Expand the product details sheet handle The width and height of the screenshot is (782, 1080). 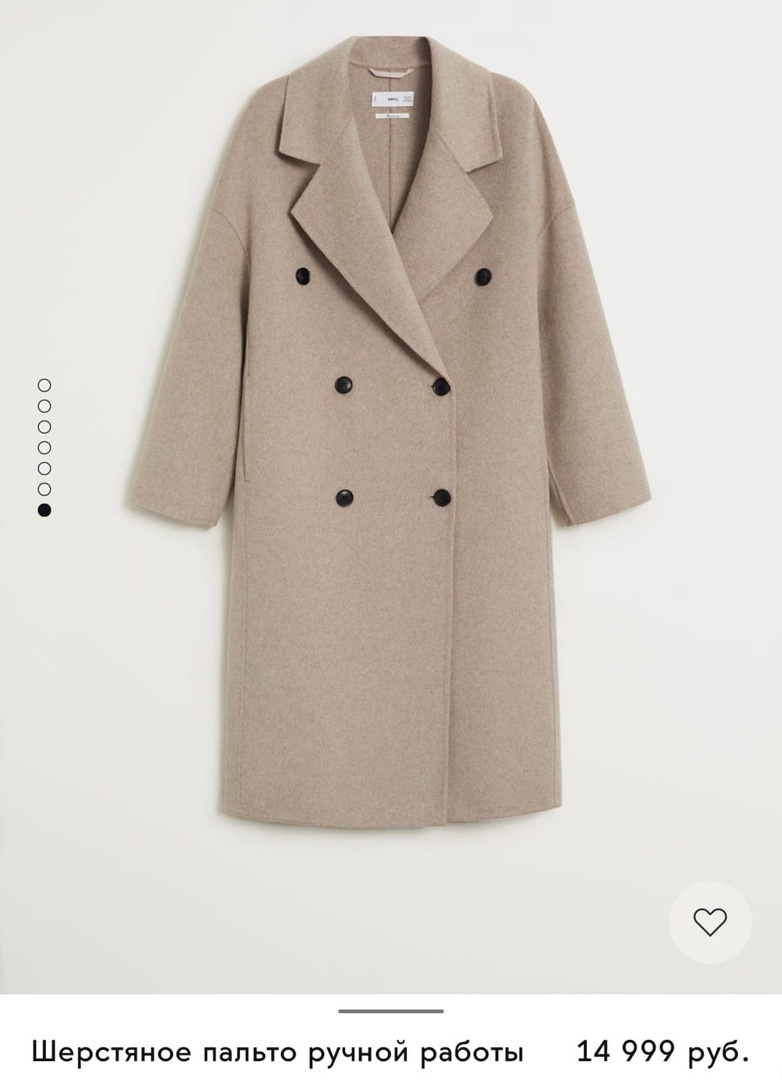coord(391,1011)
